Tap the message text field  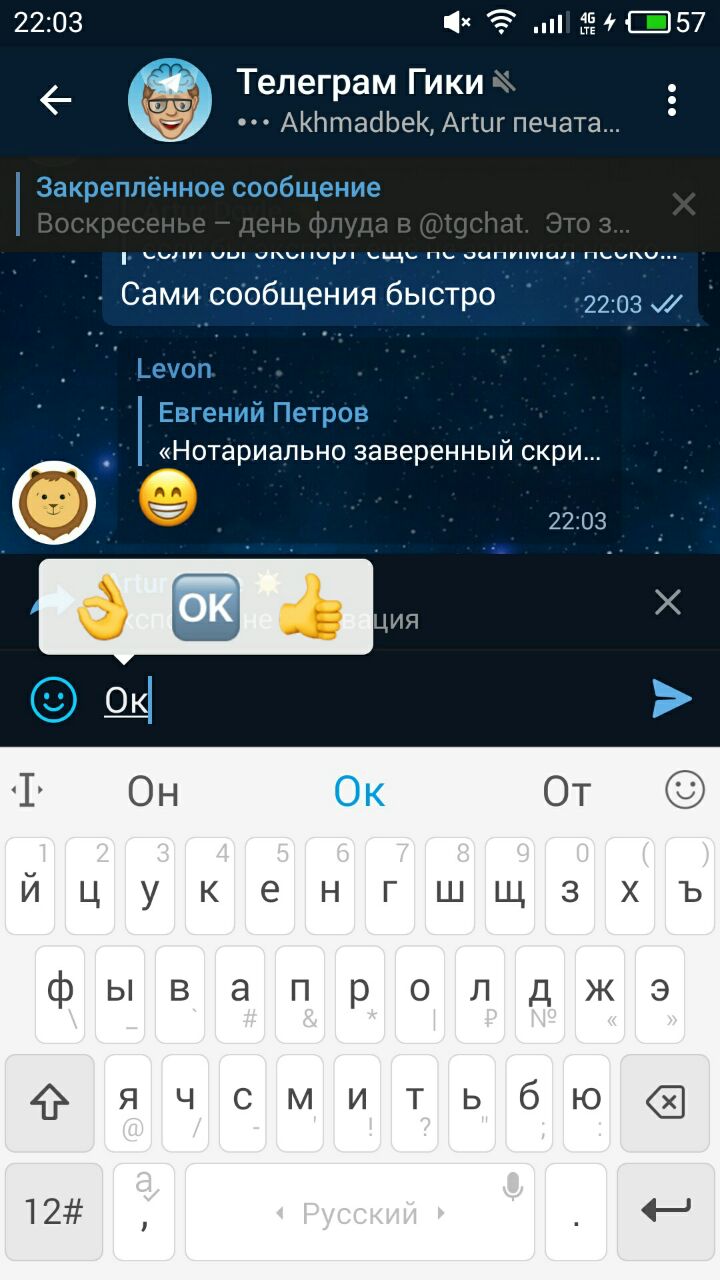380,700
